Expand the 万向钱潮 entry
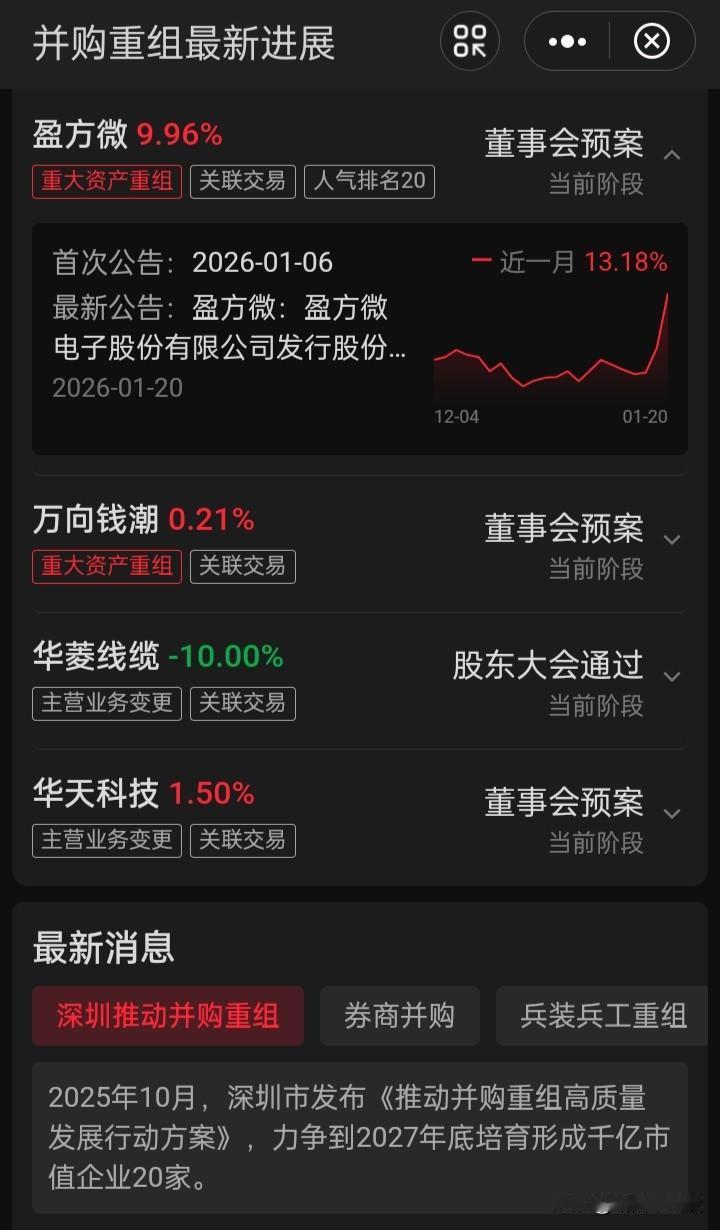Viewport: 720px width, 1230px height. [x=672, y=540]
